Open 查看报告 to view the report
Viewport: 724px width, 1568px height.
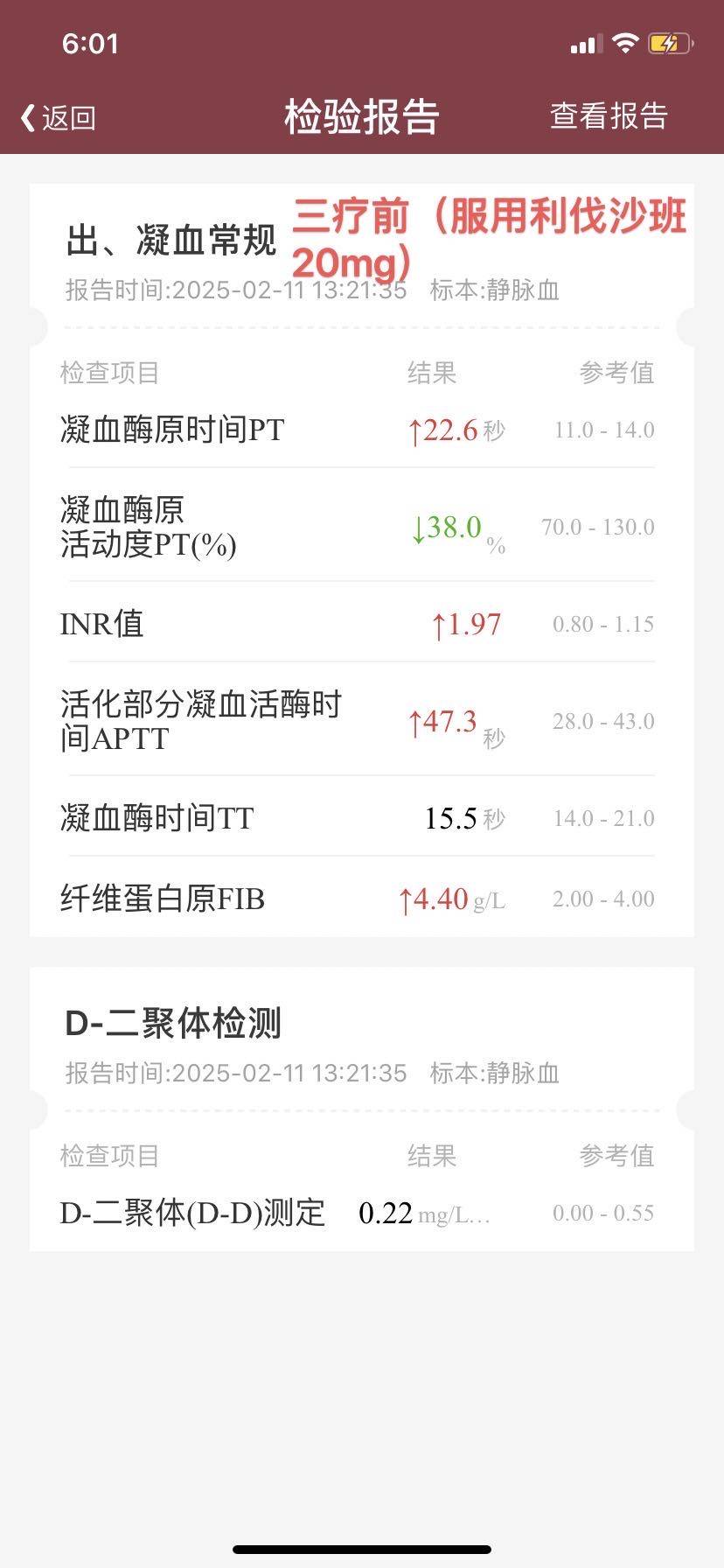pos(609,115)
